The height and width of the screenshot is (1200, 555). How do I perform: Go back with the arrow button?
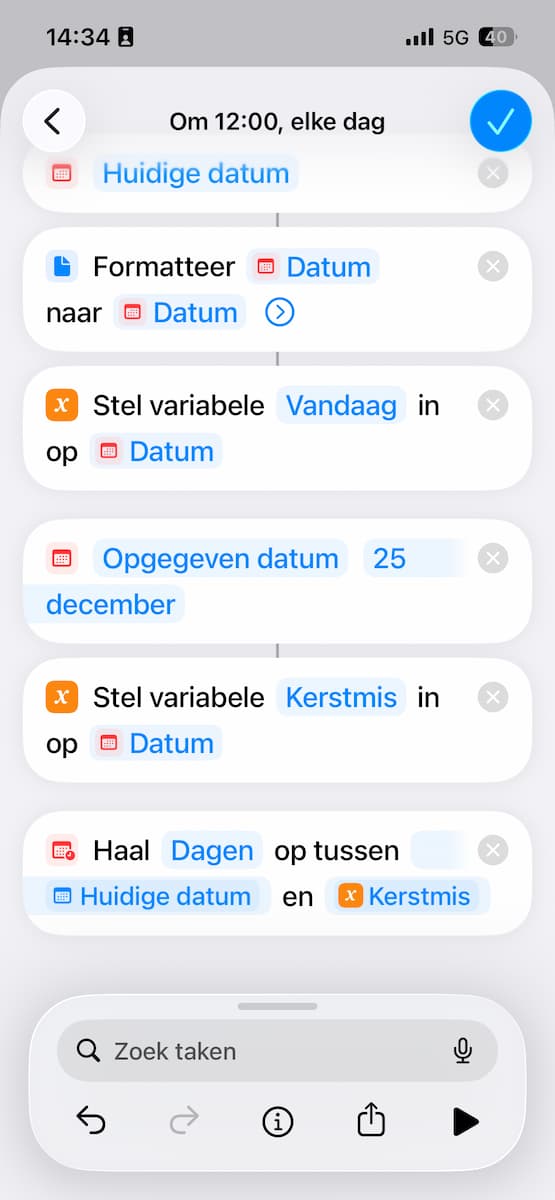click(x=53, y=121)
